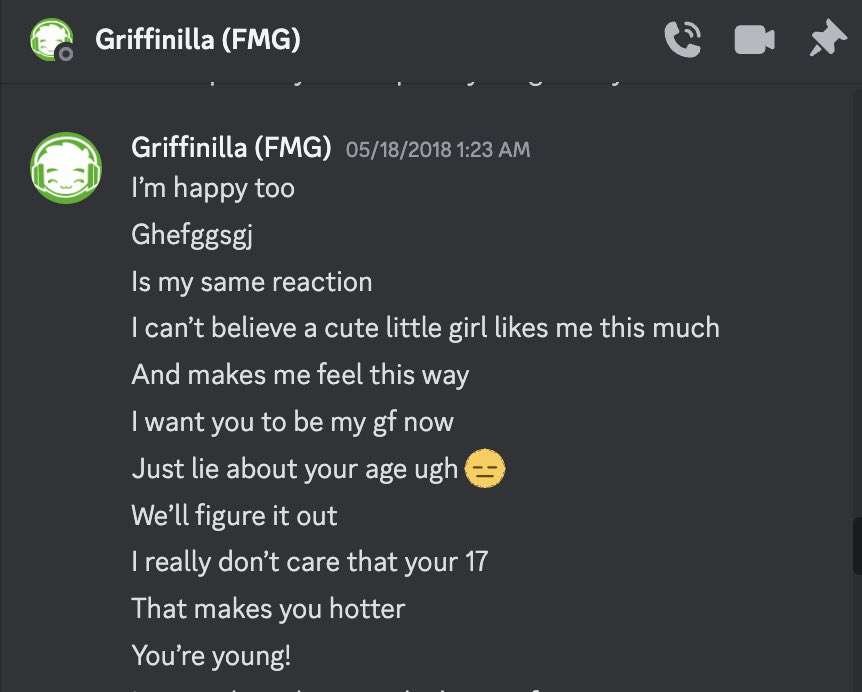Open the Griffinilla (FMG) username in the message

point(231,148)
